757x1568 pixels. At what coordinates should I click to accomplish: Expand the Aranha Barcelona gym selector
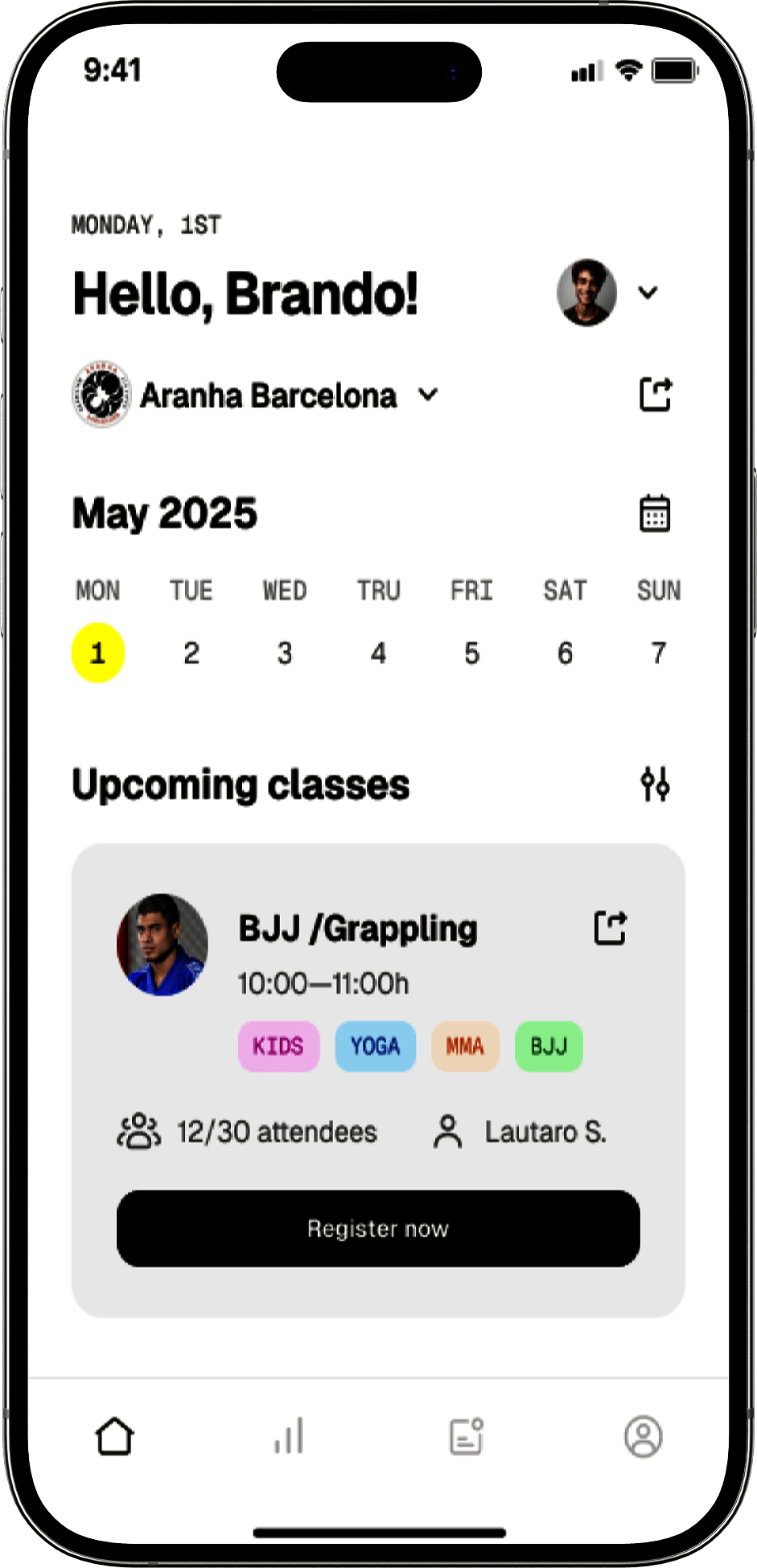(x=429, y=395)
